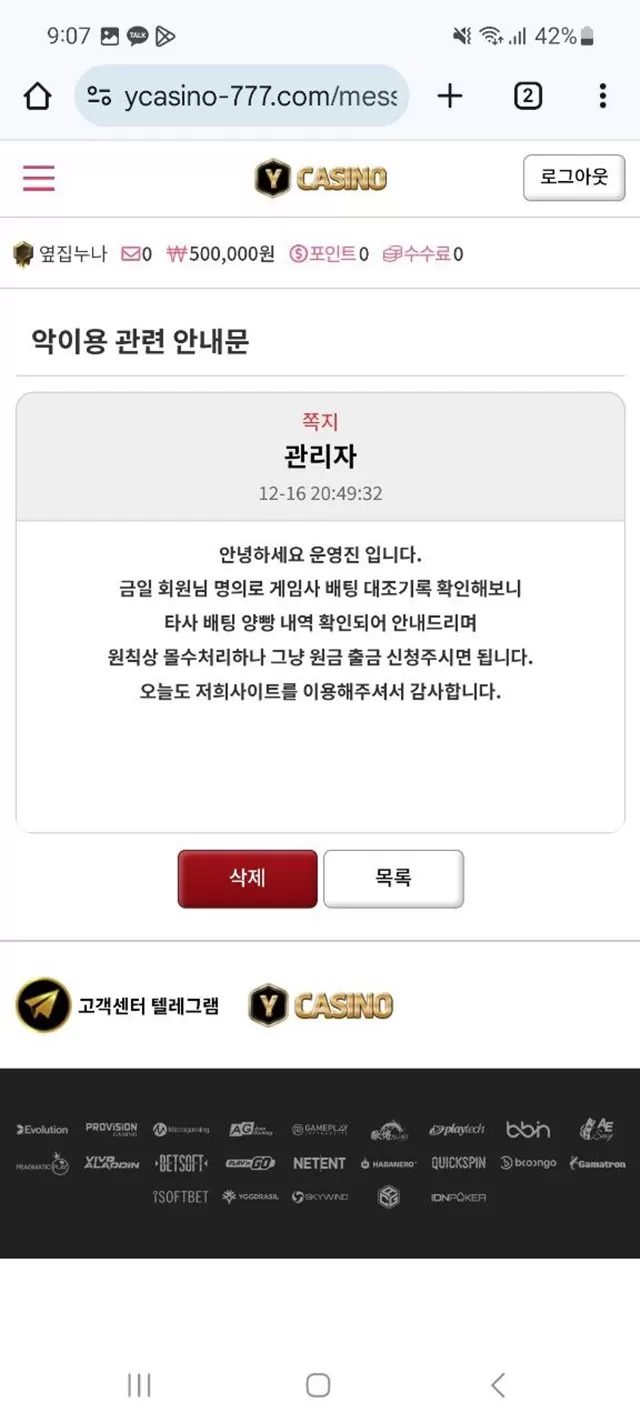Open a new browser tab
This screenshot has height=1422, width=640.
(450, 96)
